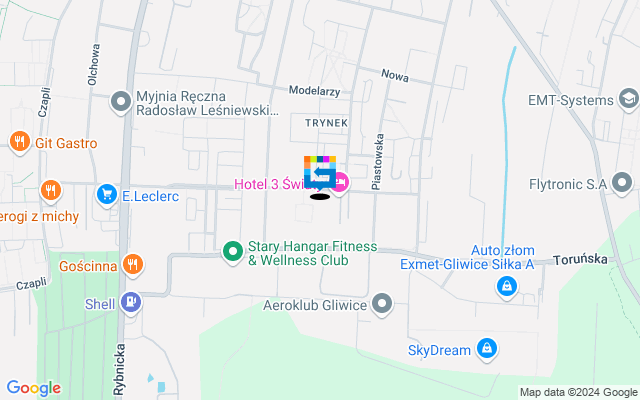The width and height of the screenshot is (640, 400).
Task: Tap the E.Leclerc store marker
Action: tap(107, 194)
